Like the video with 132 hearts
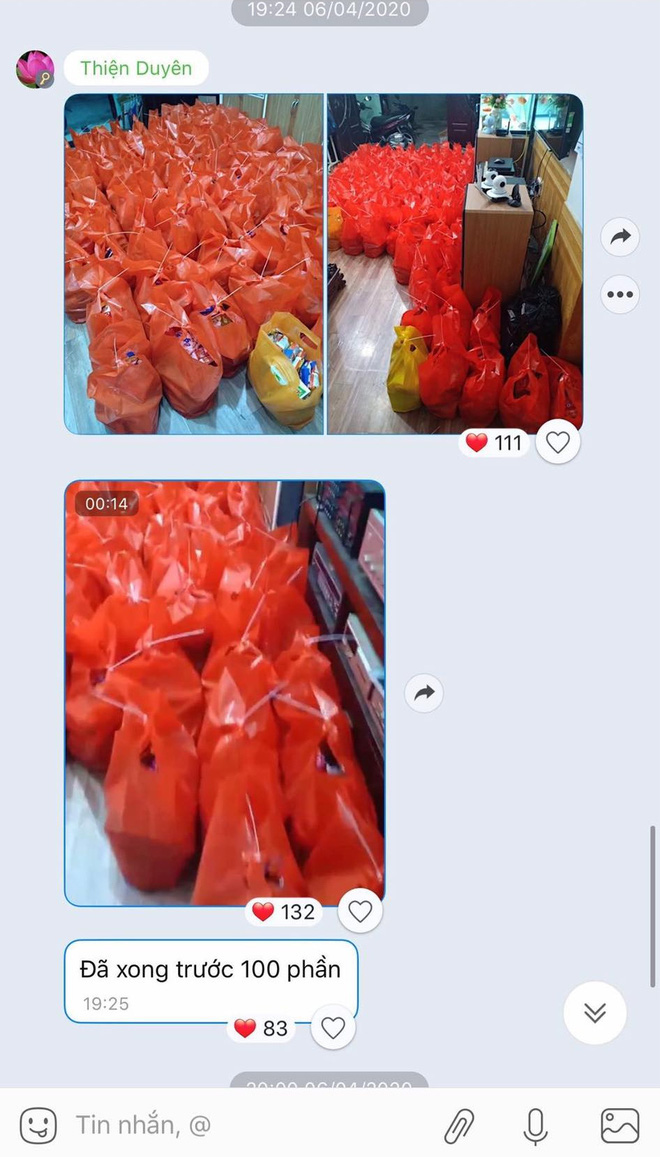Screen dimensions: 660x1157 pos(360,912)
